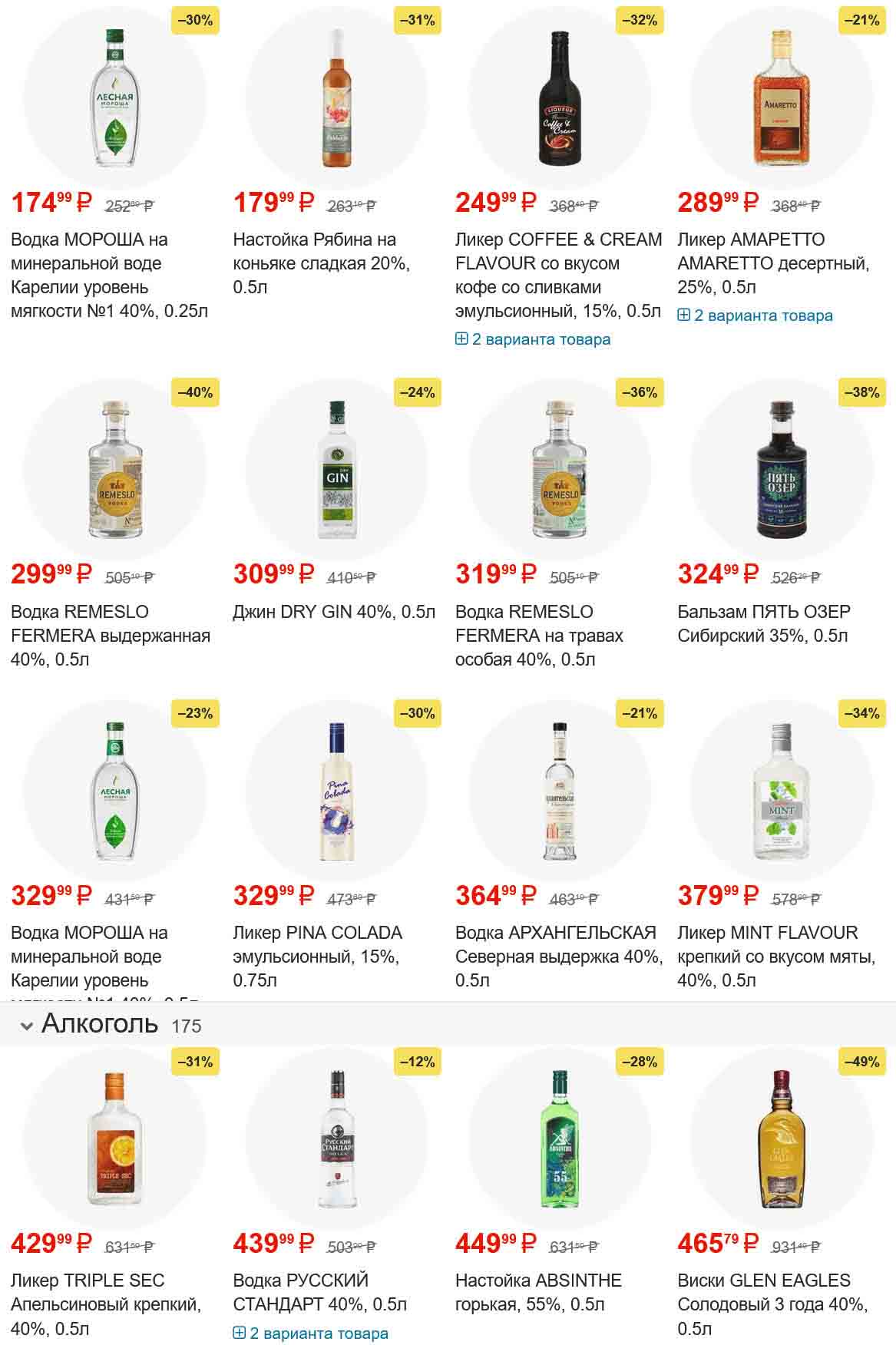
Task: Open Настойка ABSINTHE горькая 55% product
Action: pyautogui.click(x=538, y=1292)
